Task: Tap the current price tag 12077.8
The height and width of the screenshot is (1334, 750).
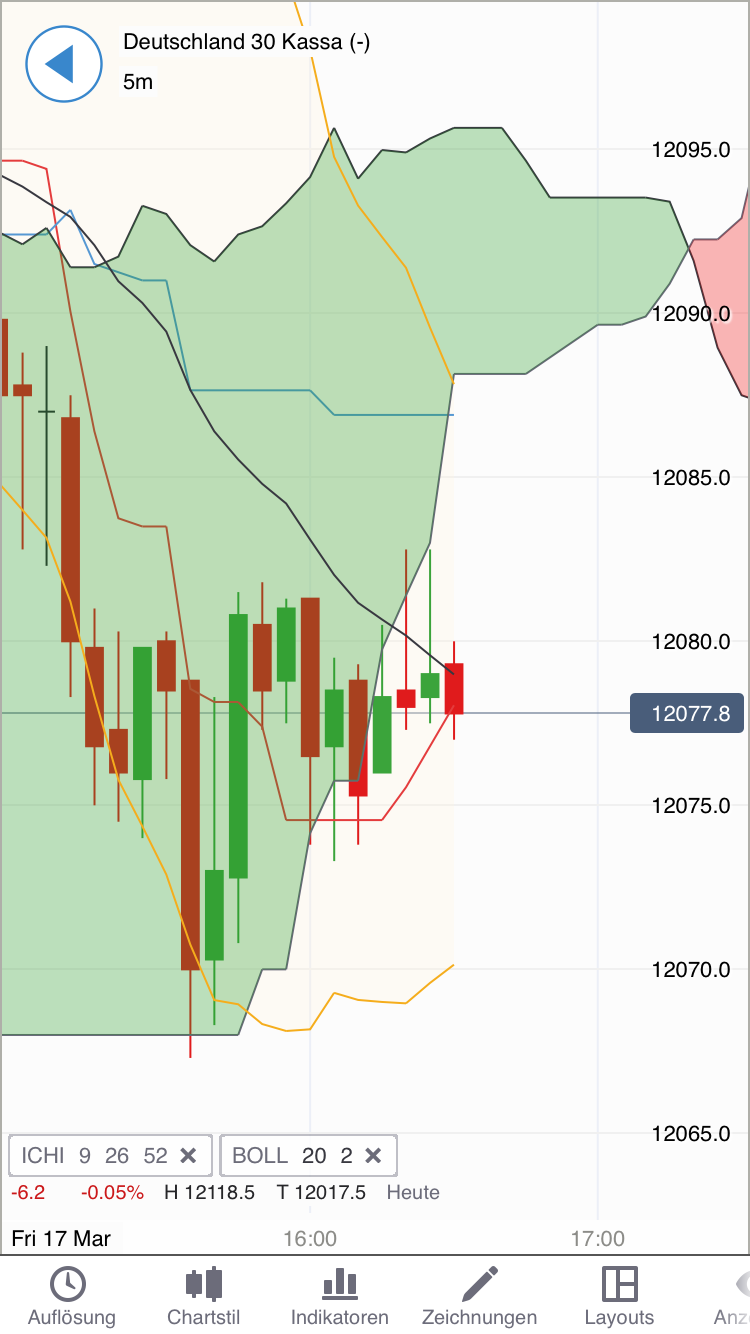Action: coord(687,713)
